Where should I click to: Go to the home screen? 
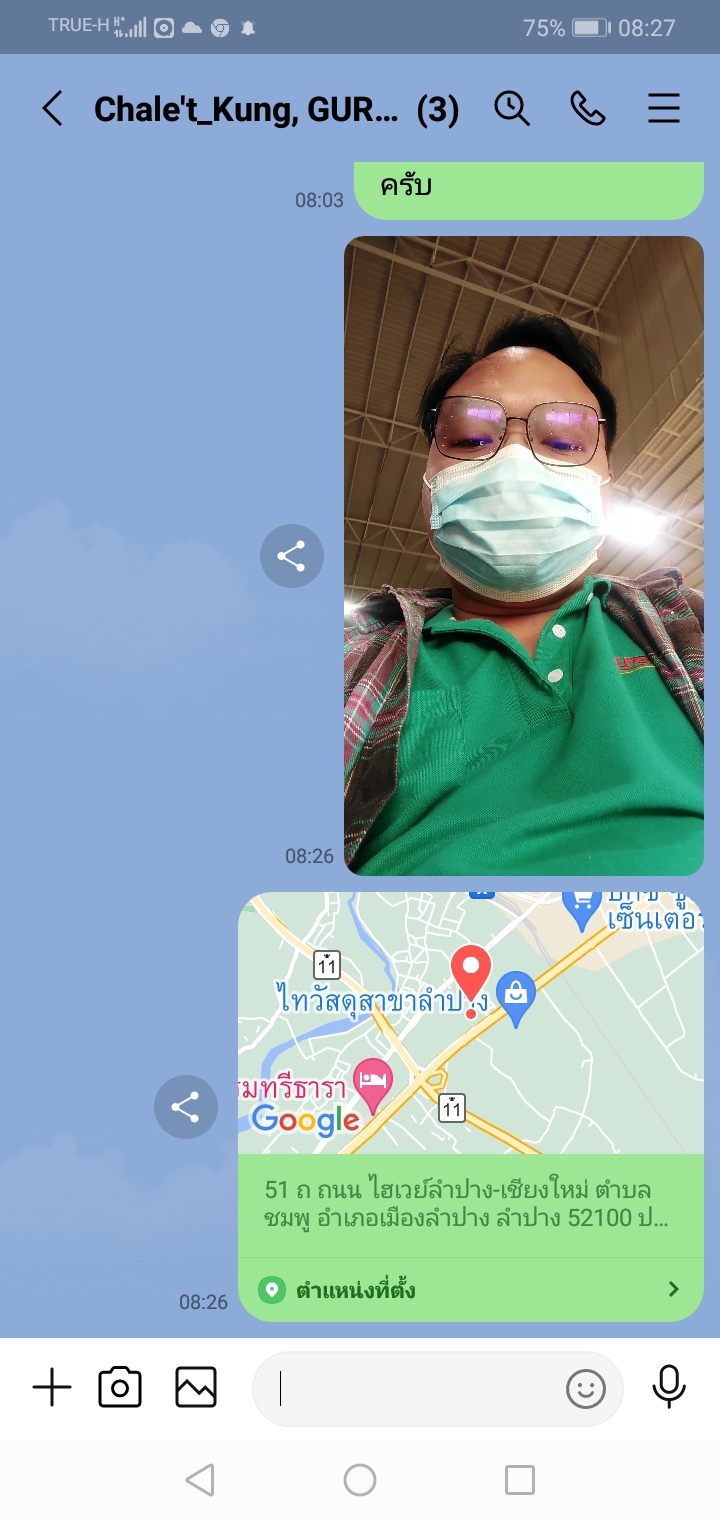pos(360,1480)
